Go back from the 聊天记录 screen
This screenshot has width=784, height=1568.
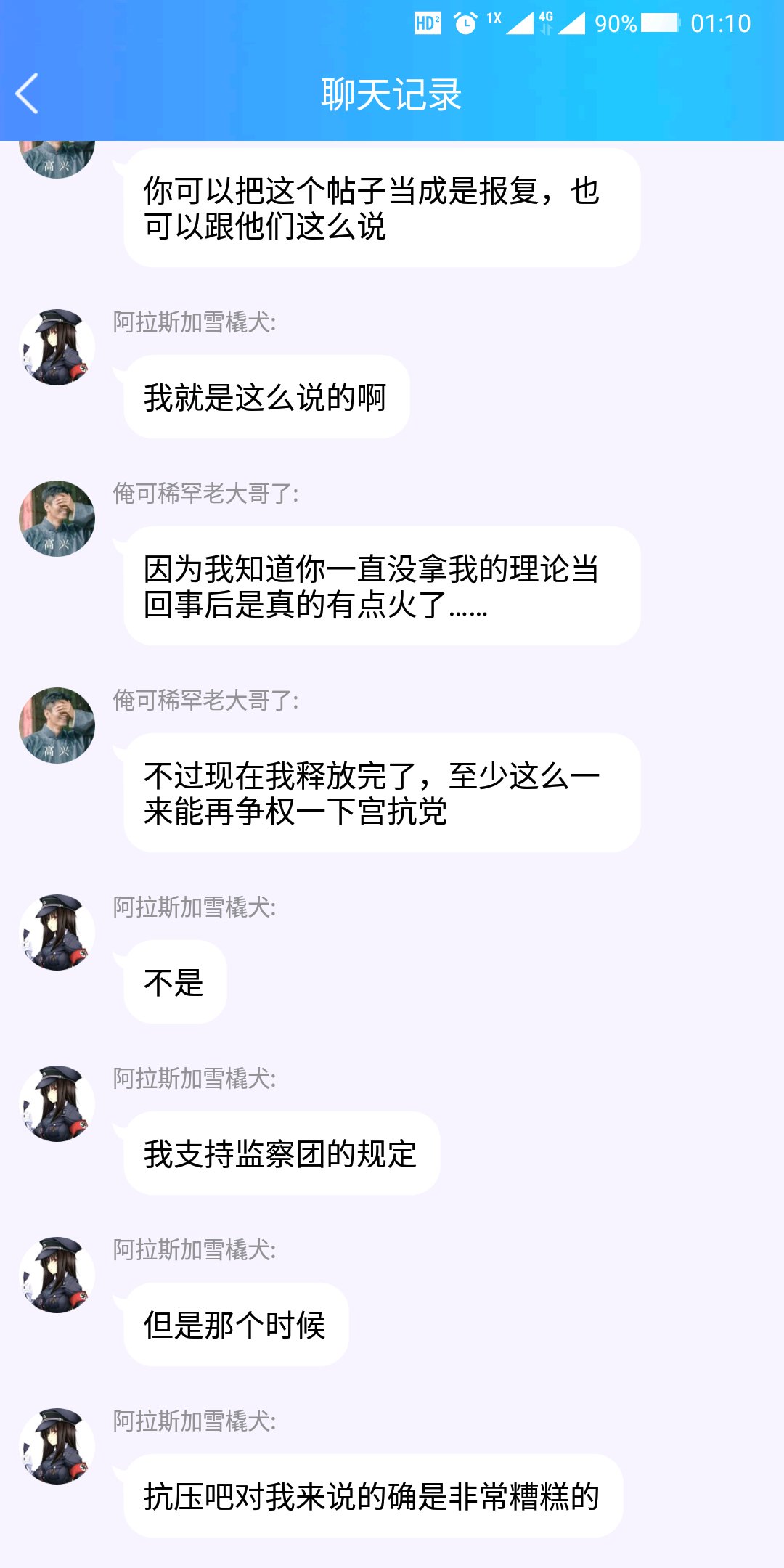click(28, 94)
